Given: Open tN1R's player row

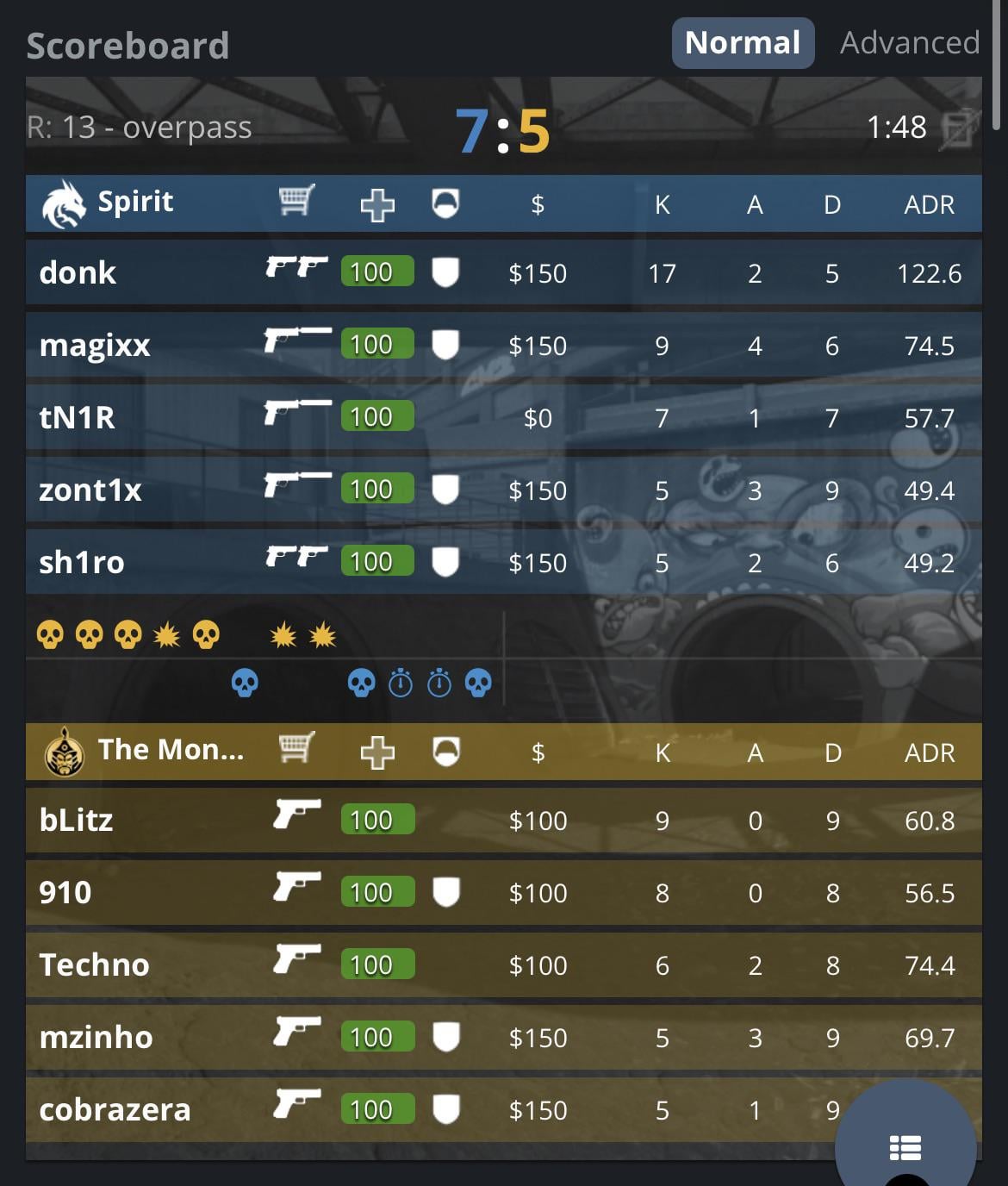Looking at the screenshot, I should coord(77,418).
